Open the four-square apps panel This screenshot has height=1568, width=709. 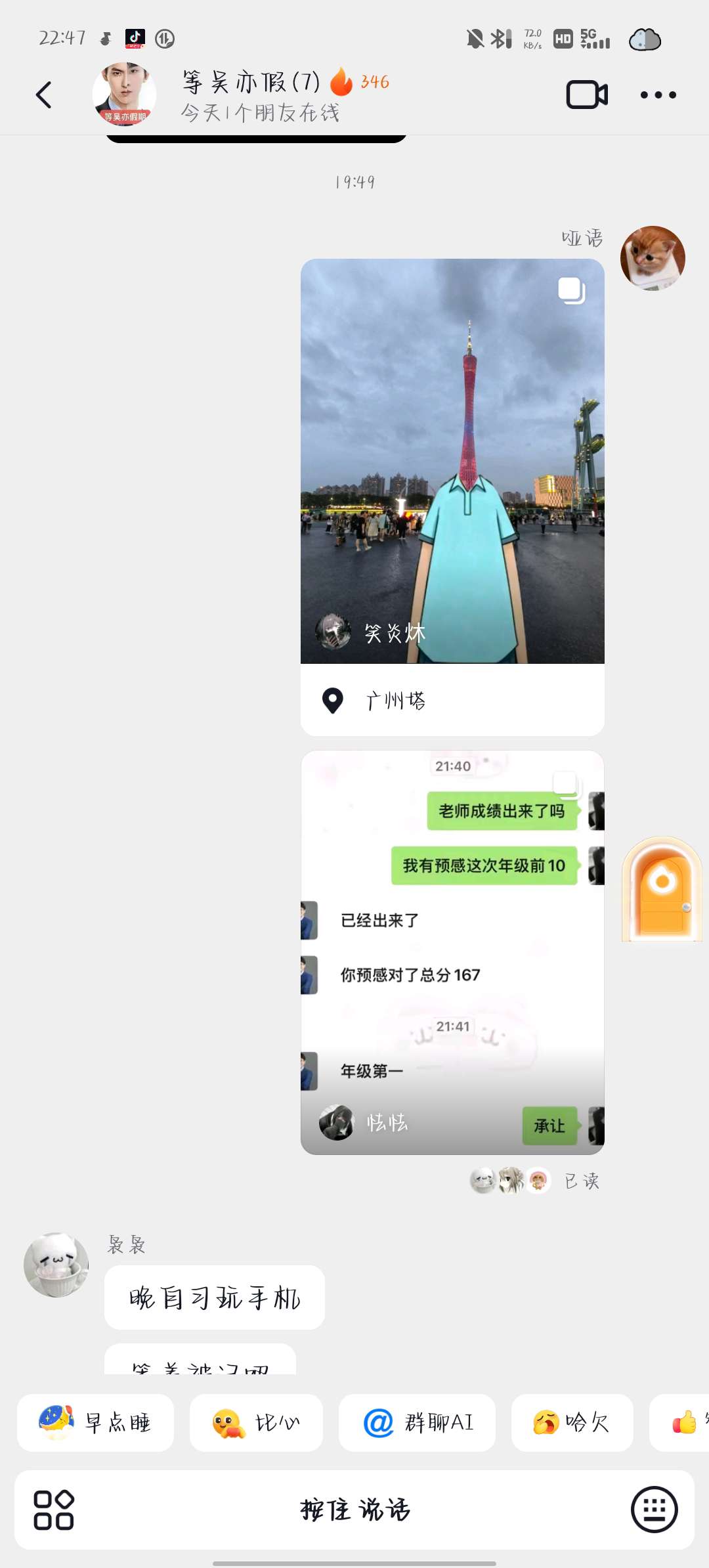click(54, 1510)
